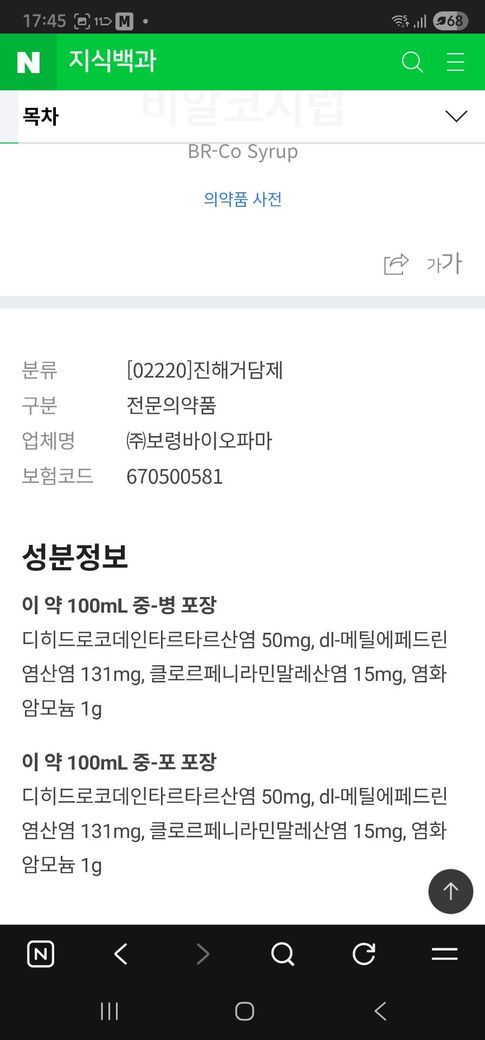485x1040 pixels.
Task: Share this article
Action: click(x=396, y=264)
